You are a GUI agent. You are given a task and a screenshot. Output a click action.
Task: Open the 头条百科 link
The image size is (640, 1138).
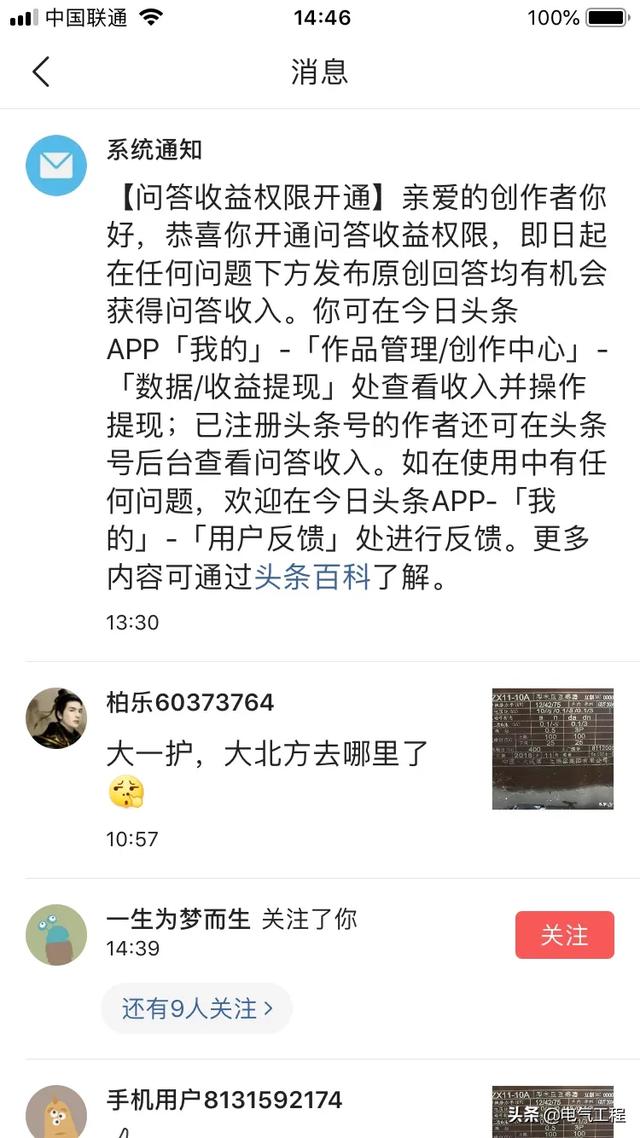point(313,578)
